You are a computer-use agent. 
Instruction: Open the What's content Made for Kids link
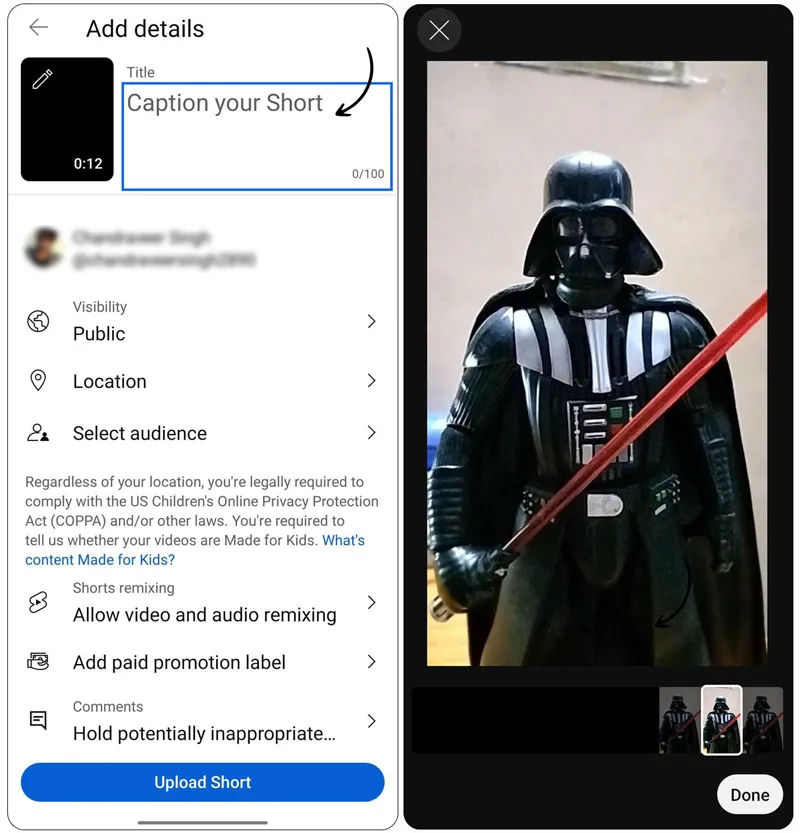point(195,550)
